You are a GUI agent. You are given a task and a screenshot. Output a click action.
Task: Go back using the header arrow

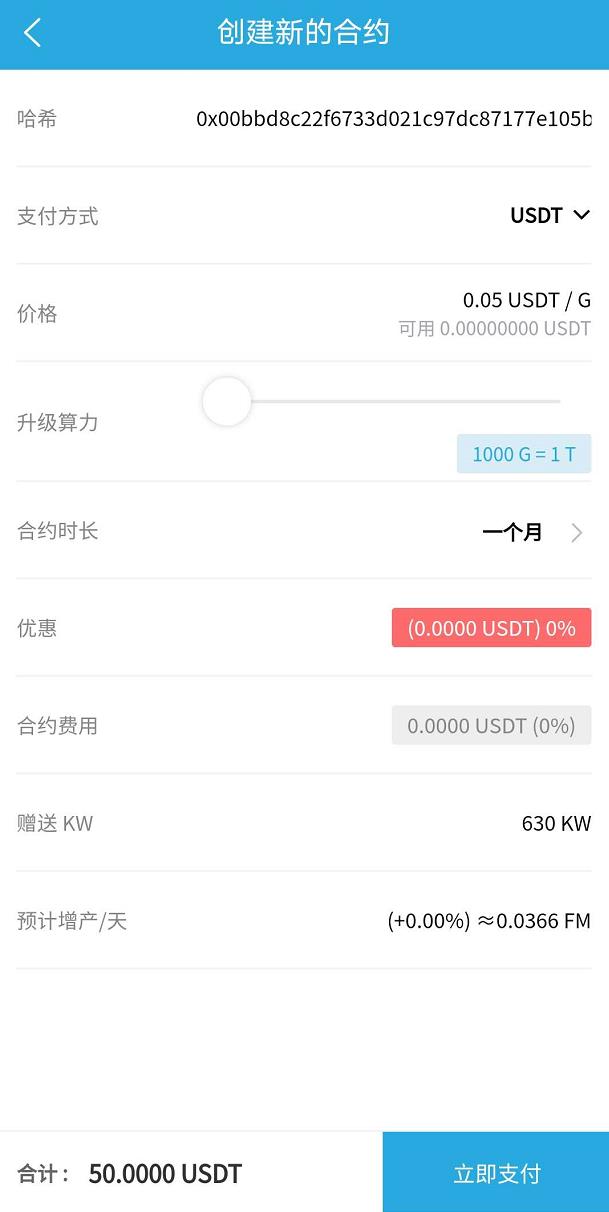(x=33, y=33)
